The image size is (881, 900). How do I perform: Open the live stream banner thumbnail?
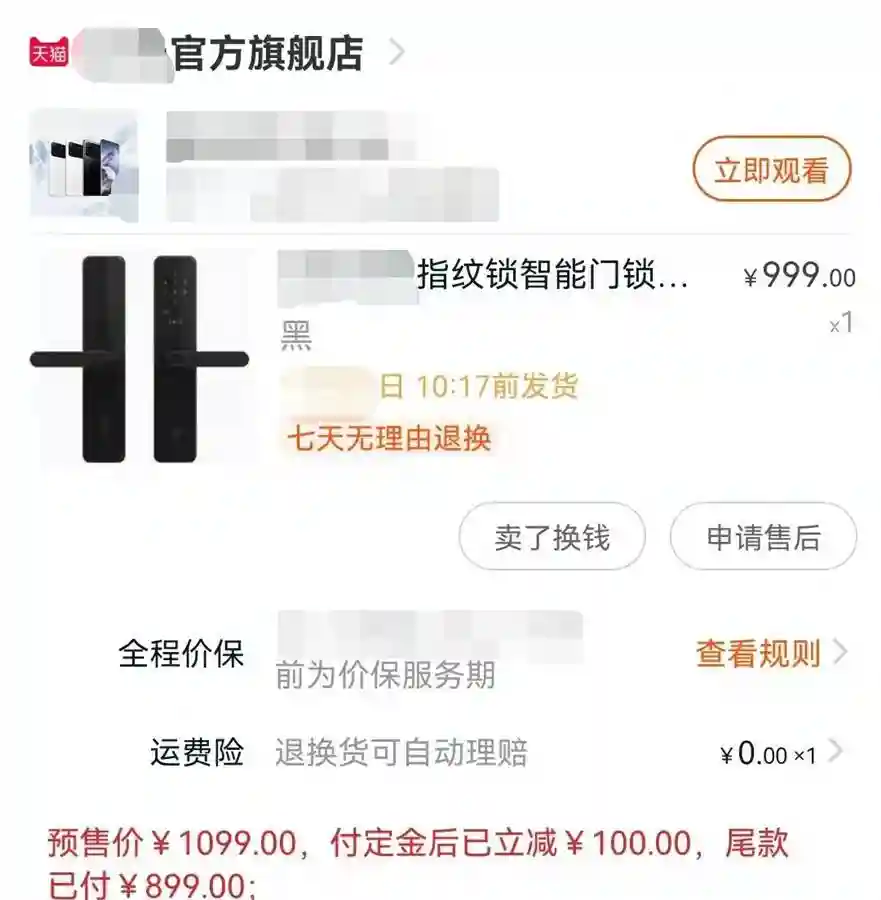click(83, 166)
